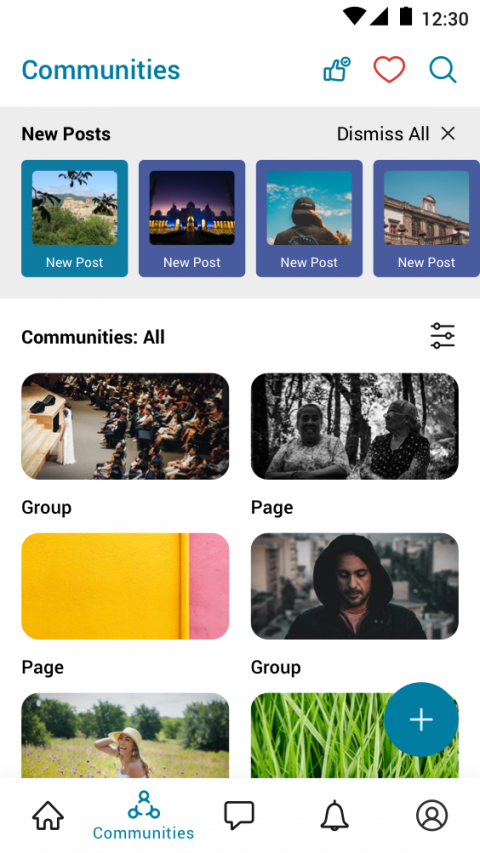
Task: Open the New Post with the castle photo
Action: [75, 218]
